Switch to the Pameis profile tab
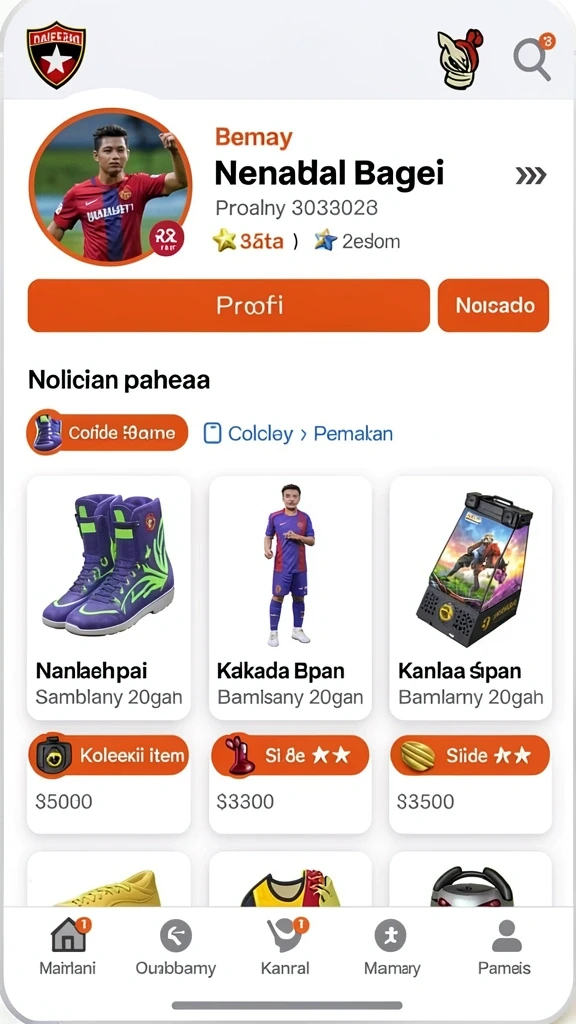Viewport: 576px width, 1024px height. coord(504,946)
